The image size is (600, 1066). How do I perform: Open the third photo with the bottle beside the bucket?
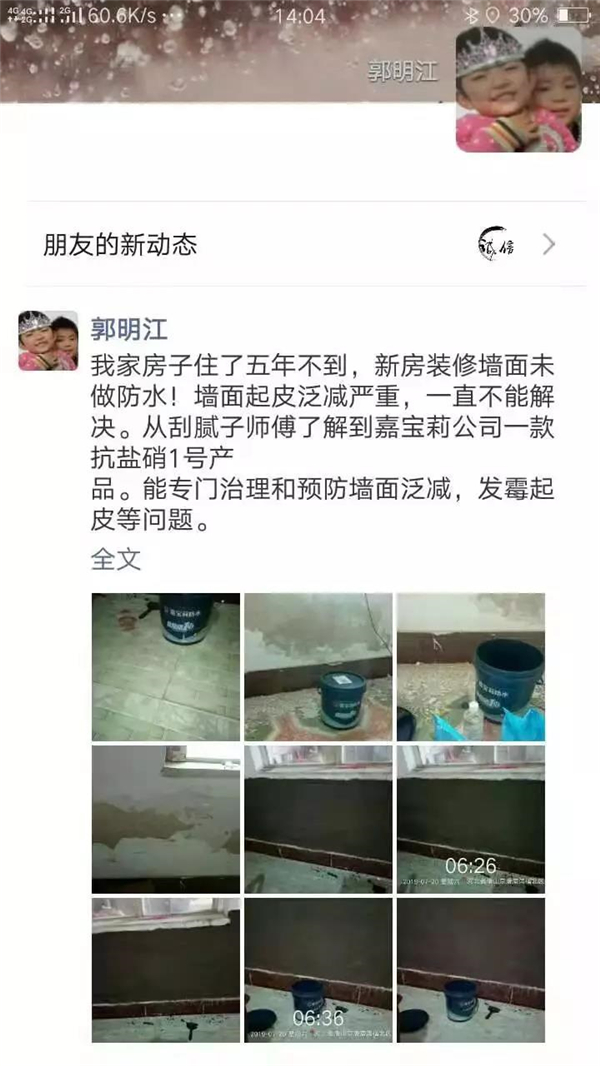pyautogui.click(x=470, y=666)
